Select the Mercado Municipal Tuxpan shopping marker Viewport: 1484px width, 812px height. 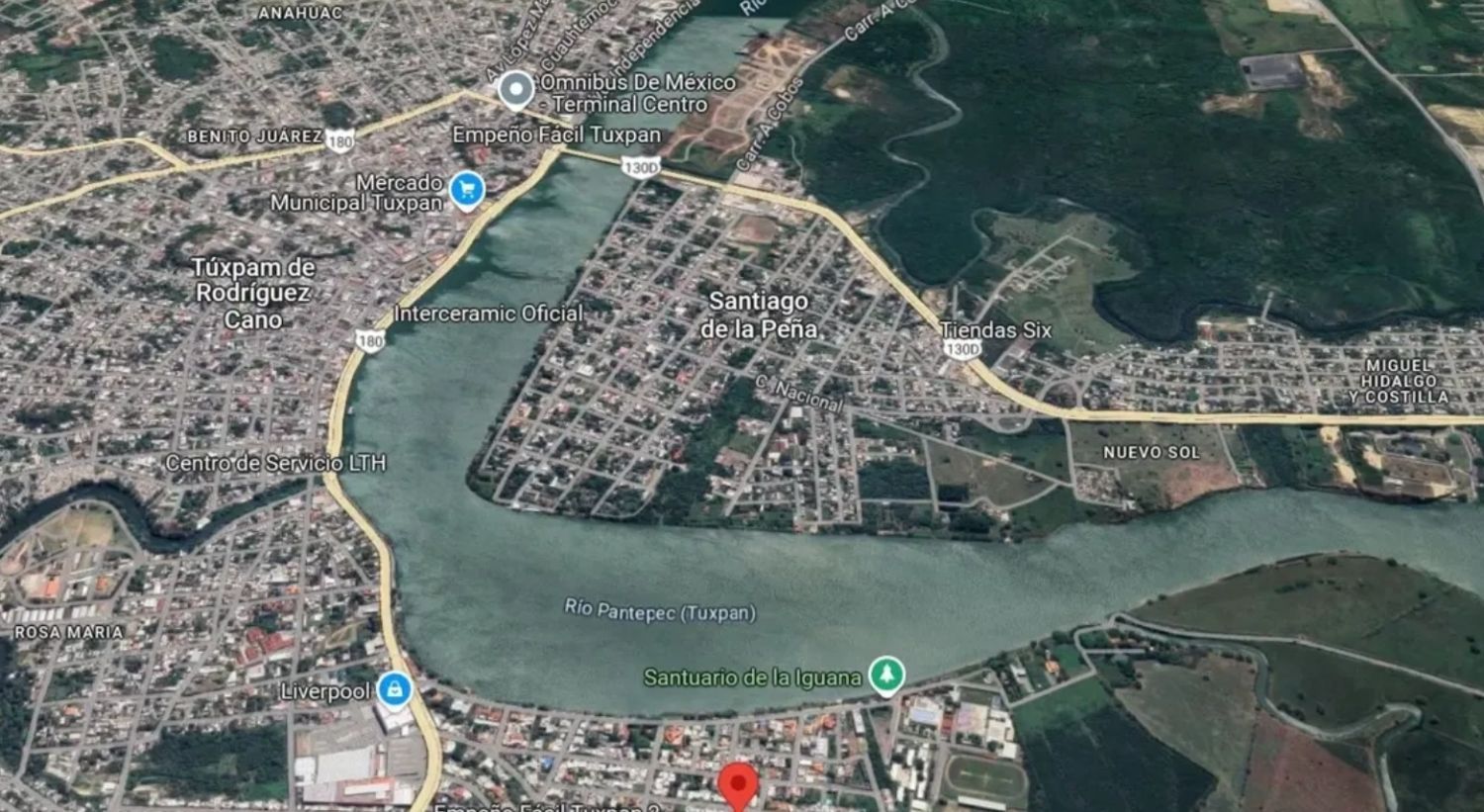click(466, 191)
